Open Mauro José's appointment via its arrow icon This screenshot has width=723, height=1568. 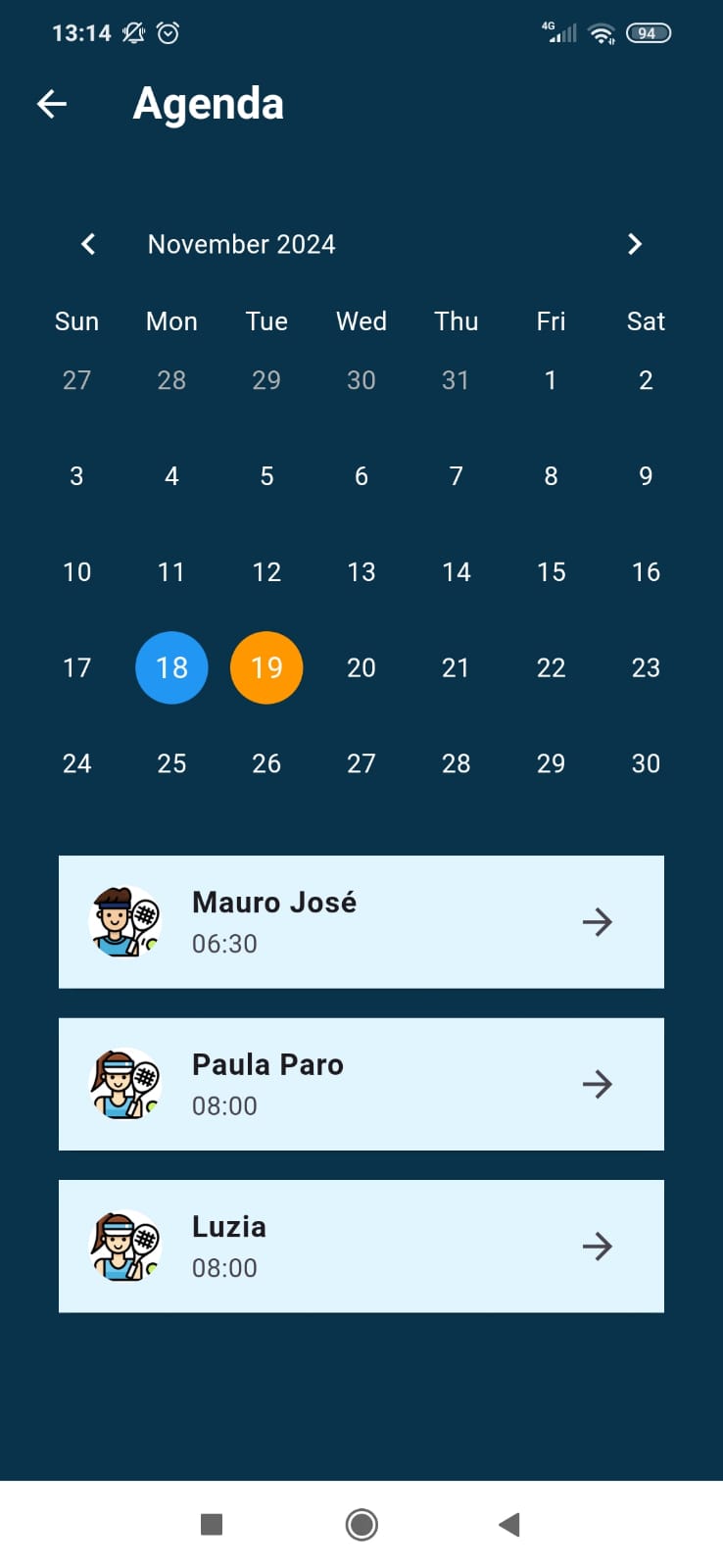[598, 921]
